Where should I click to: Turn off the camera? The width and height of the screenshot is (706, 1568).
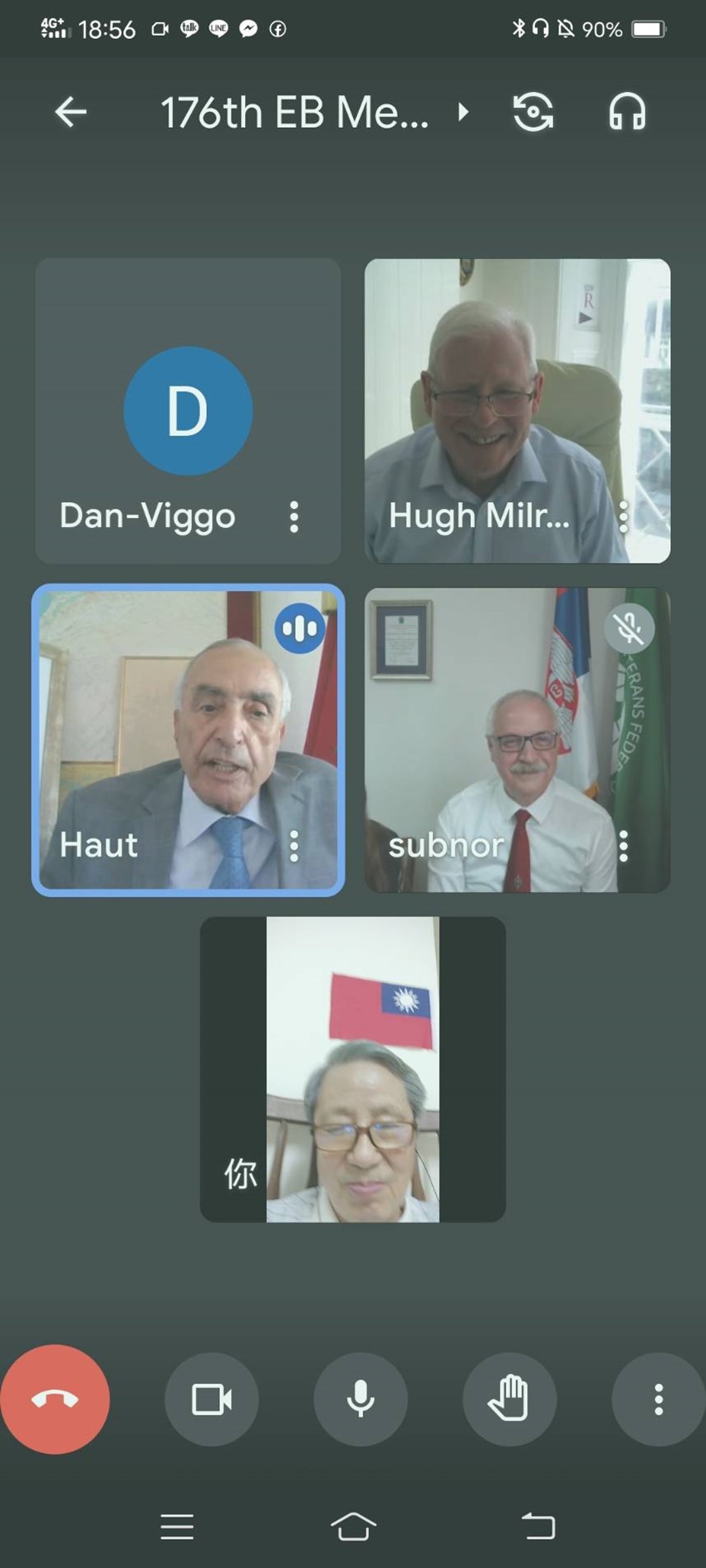212,1399
